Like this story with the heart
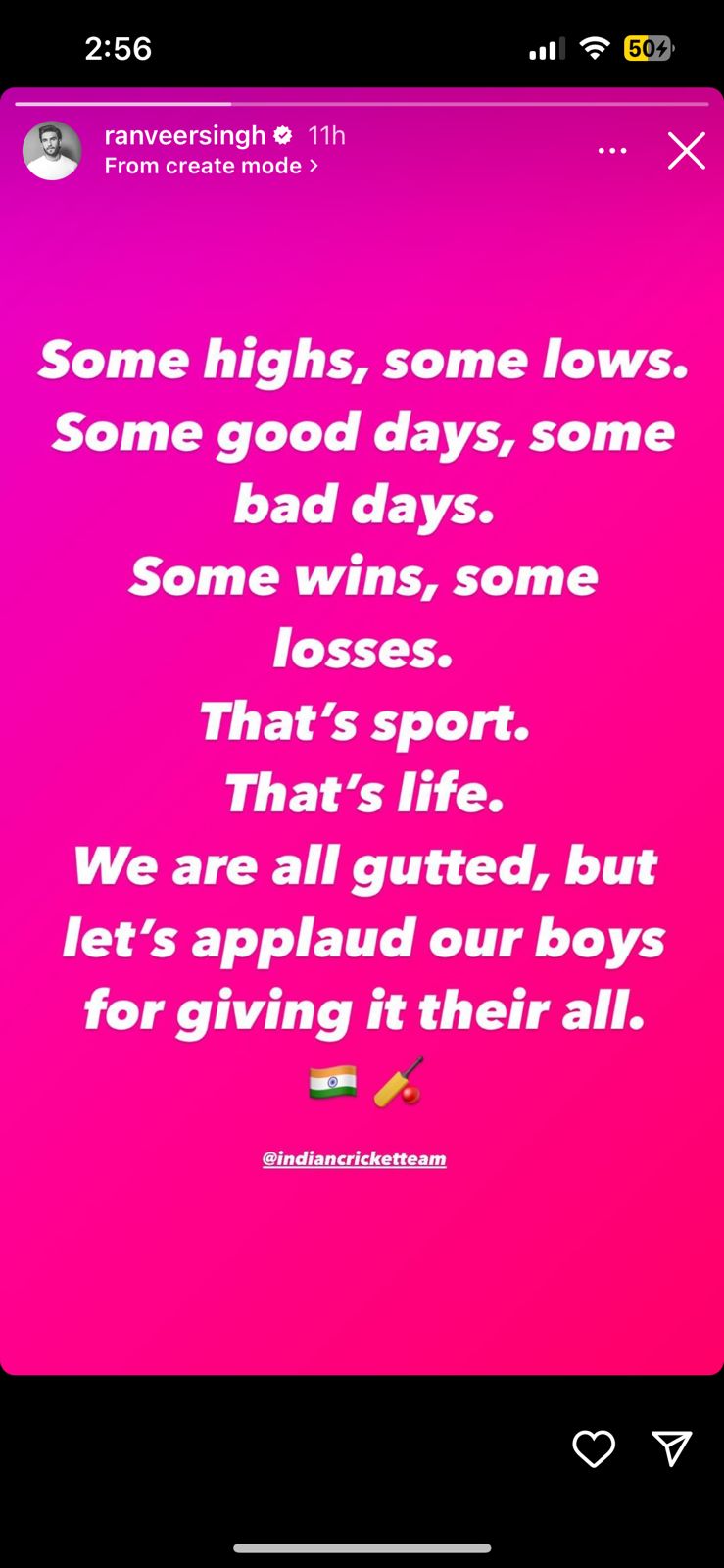This screenshot has height=1568, width=724. pos(593,1448)
